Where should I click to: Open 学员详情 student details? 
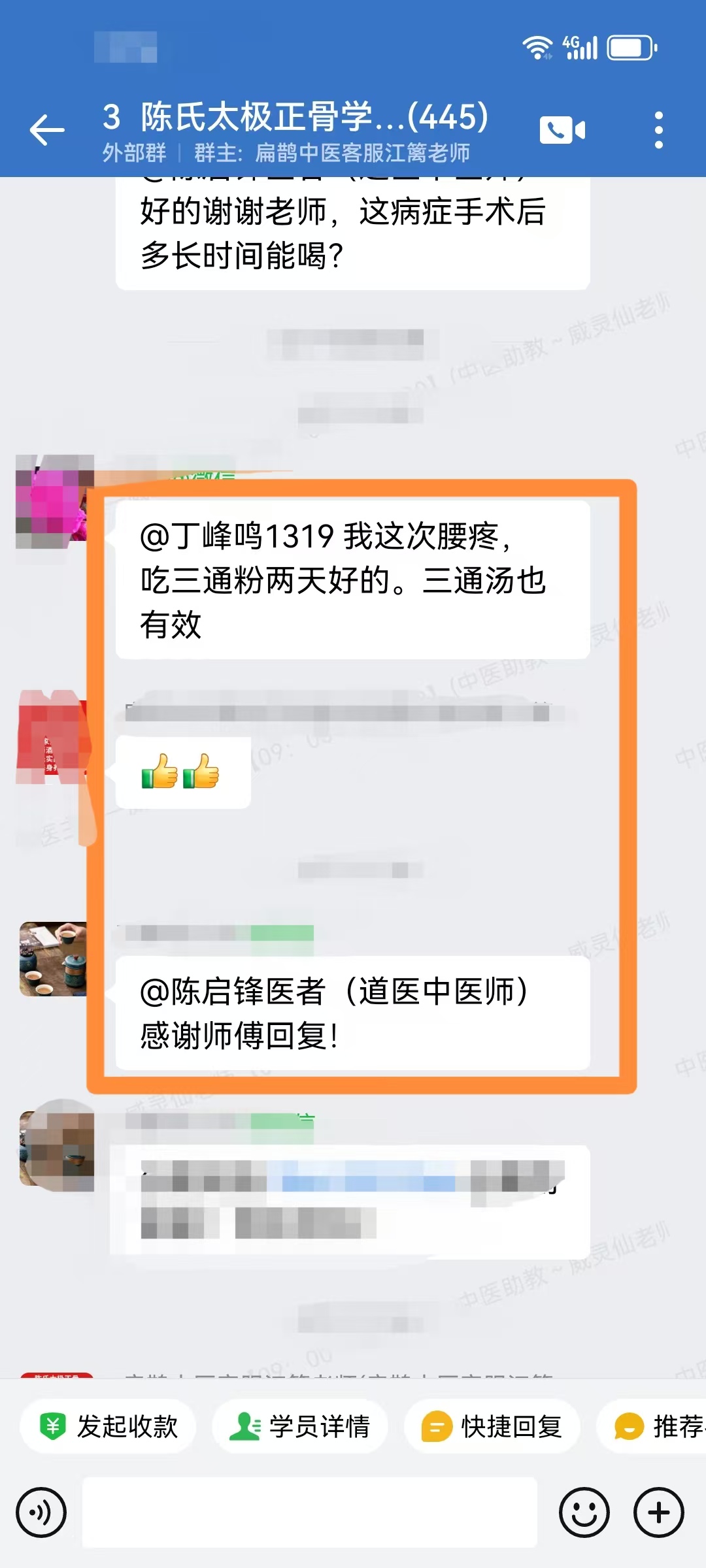click(x=300, y=1426)
